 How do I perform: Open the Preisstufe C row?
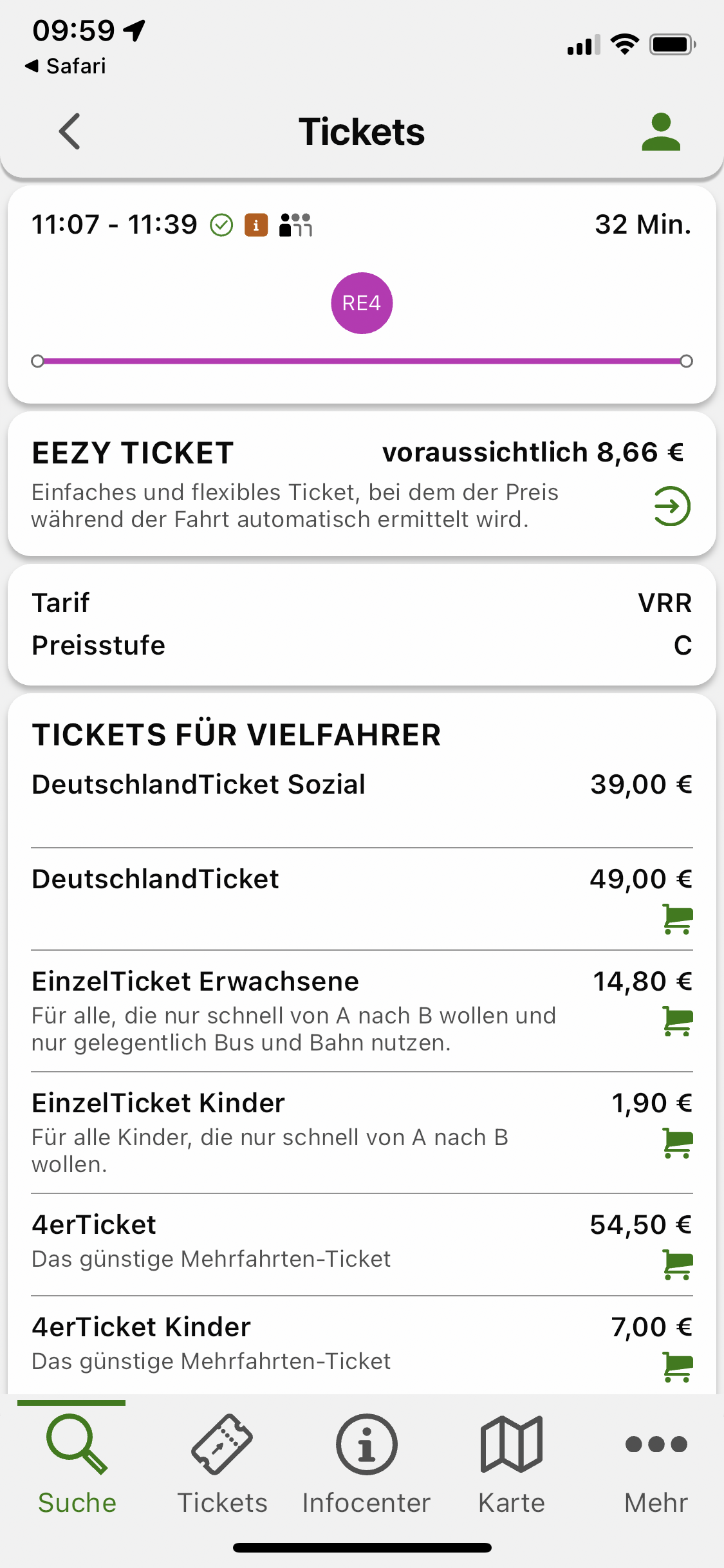[x=362, y=644]
